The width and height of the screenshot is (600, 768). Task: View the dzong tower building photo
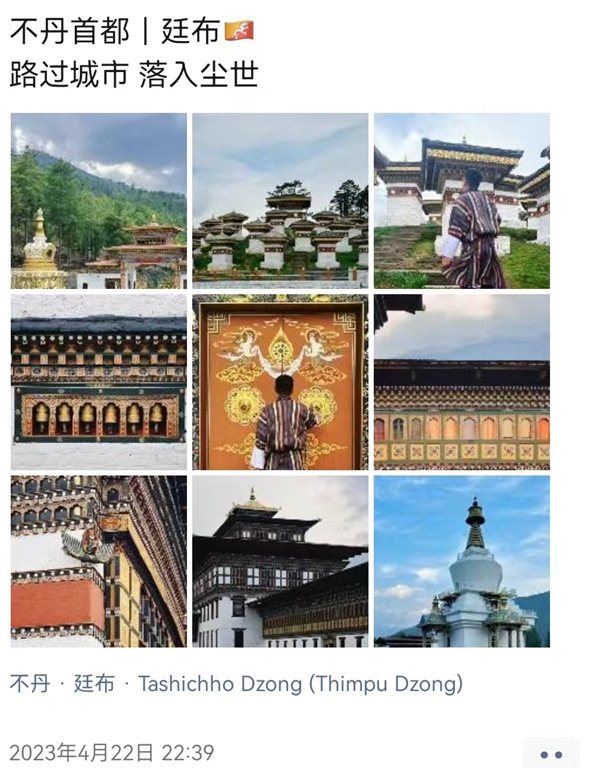click(x=280, y=562)
